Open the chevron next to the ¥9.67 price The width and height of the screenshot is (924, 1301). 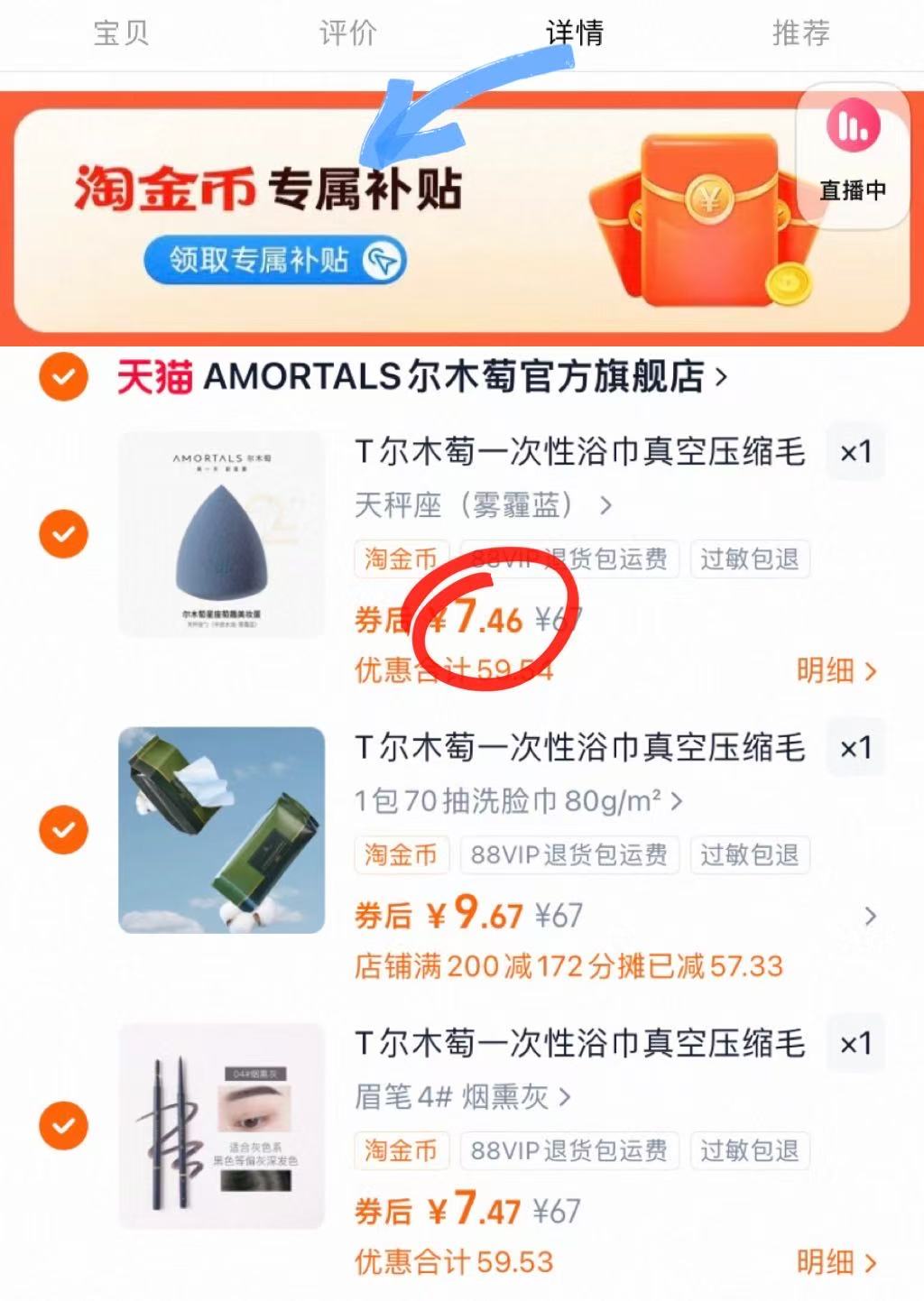pos(869,917)
